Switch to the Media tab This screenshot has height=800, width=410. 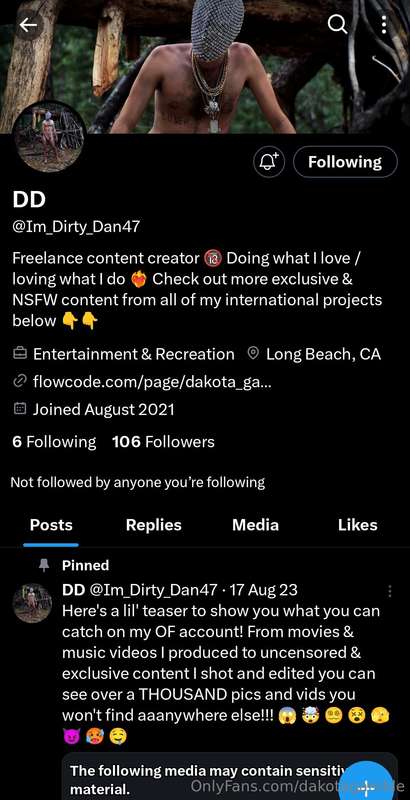(255, 525)
